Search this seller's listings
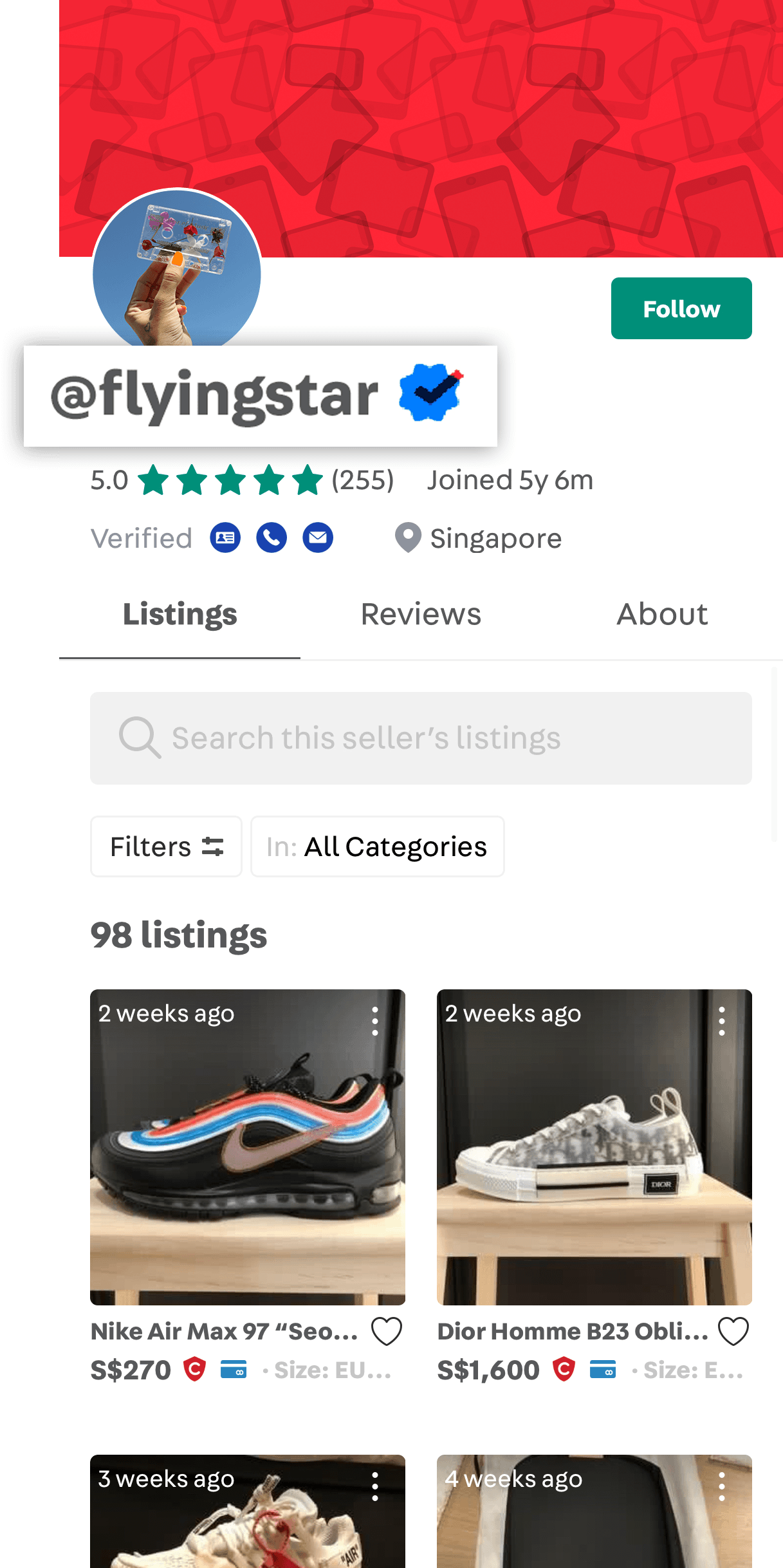 [421, 738]
